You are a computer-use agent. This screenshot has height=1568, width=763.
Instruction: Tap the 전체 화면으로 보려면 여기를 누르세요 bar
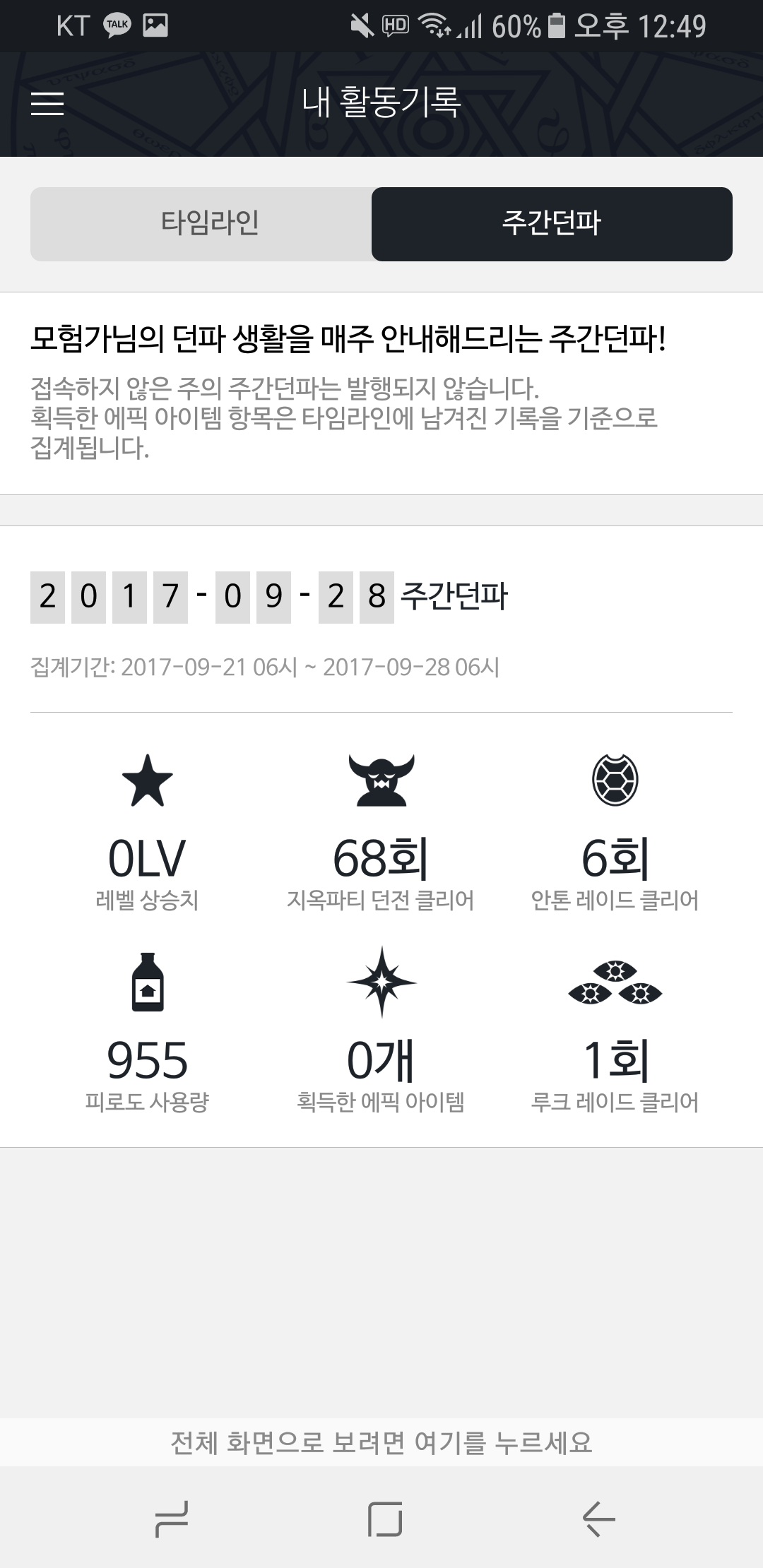(381, 1442)
